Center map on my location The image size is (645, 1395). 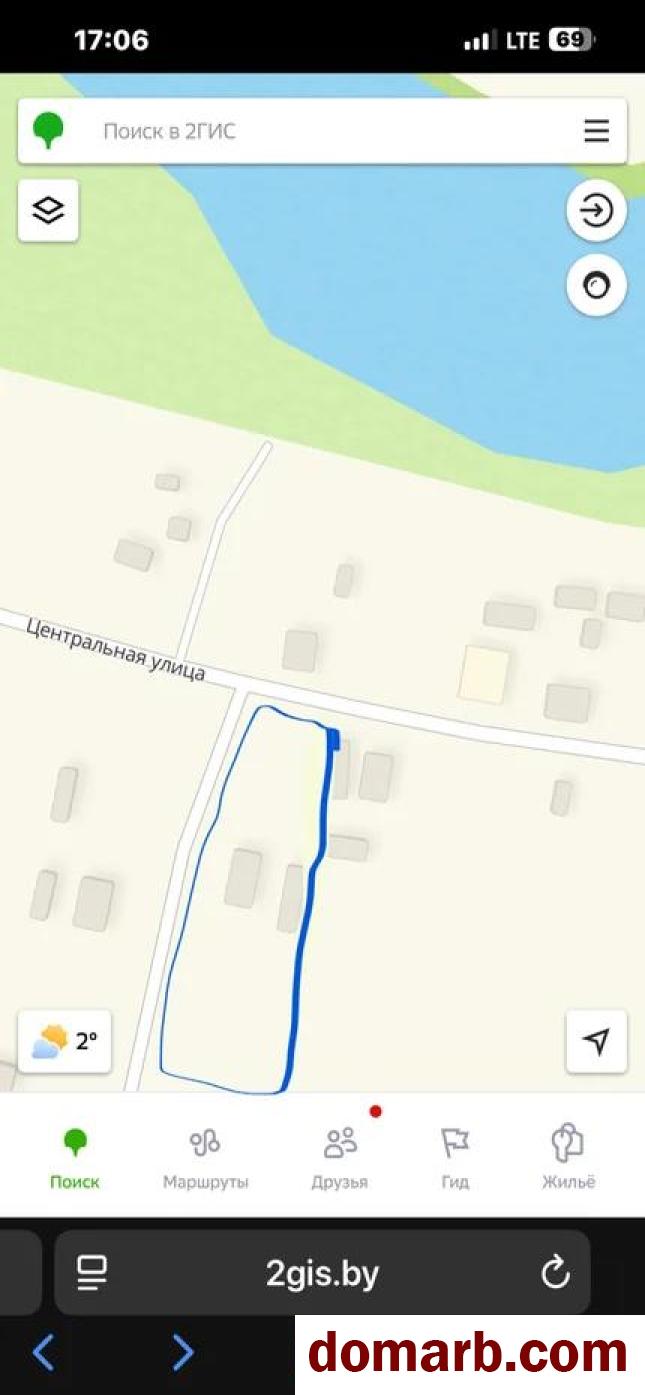596,1042
